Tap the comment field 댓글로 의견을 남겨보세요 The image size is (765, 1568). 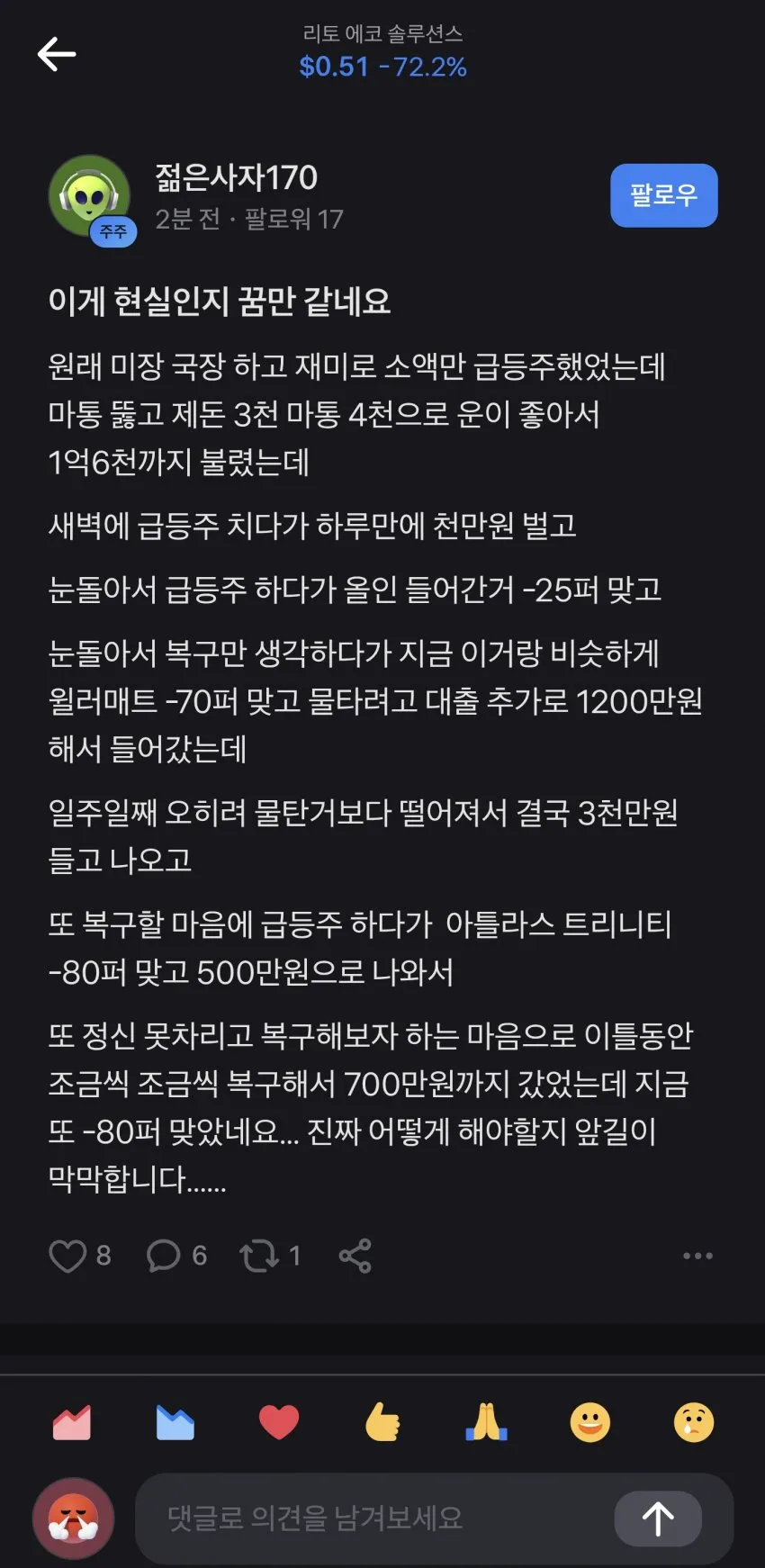(373, 1518)
